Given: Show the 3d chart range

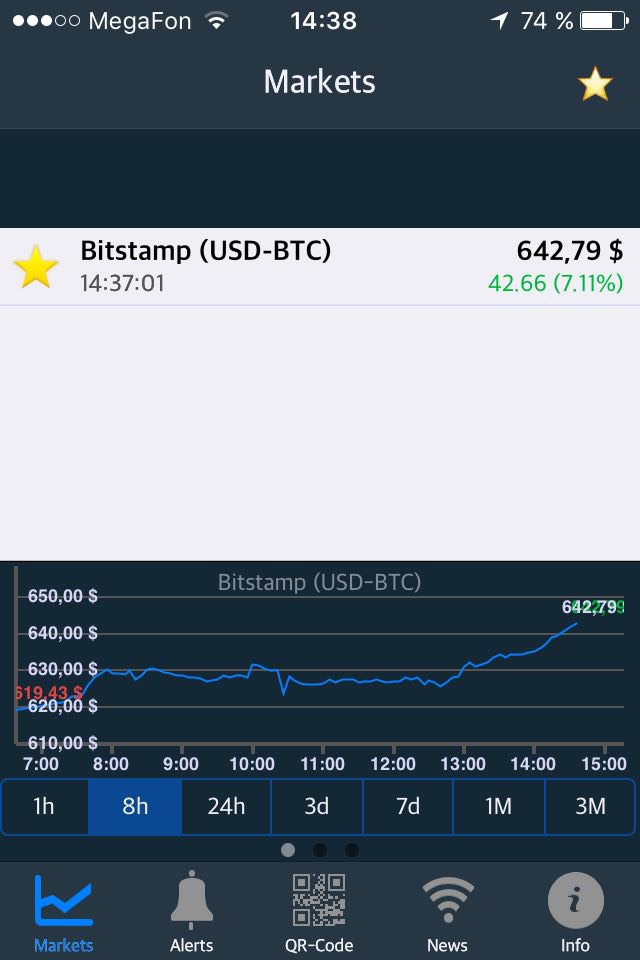Looking at the screenshot, I should tap(317, 806).
